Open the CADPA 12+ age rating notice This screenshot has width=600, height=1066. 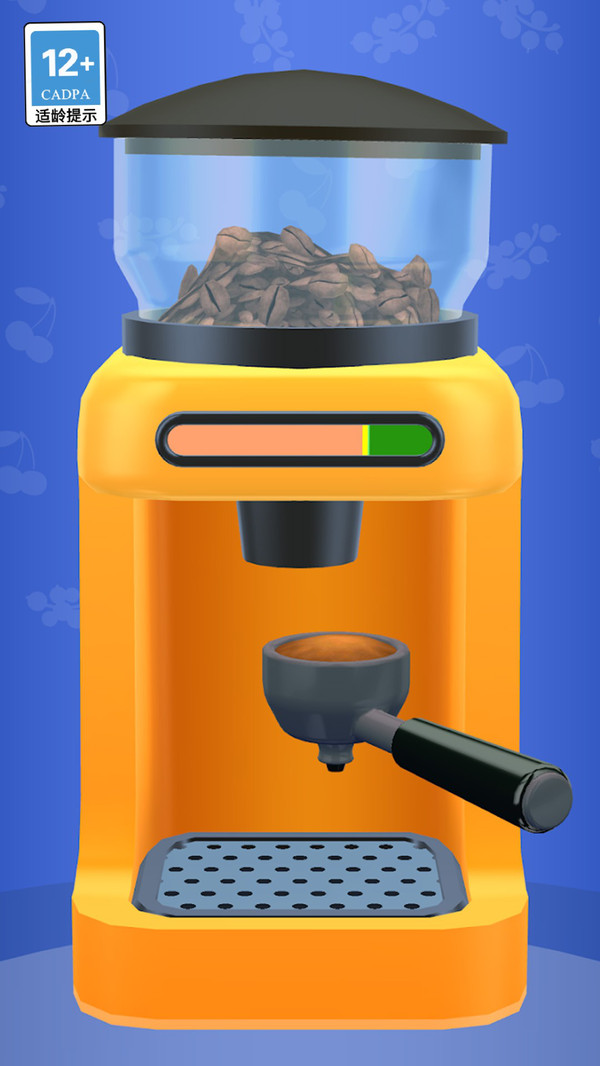point(65,74)
